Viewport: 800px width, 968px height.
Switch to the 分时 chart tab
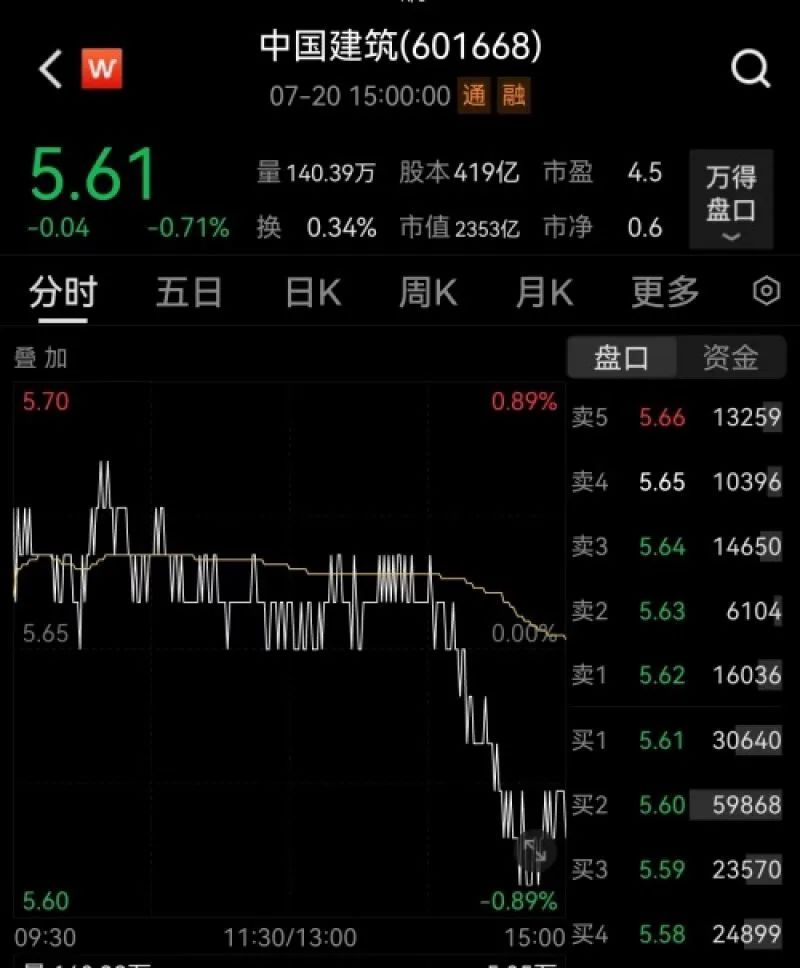(63, 293)
